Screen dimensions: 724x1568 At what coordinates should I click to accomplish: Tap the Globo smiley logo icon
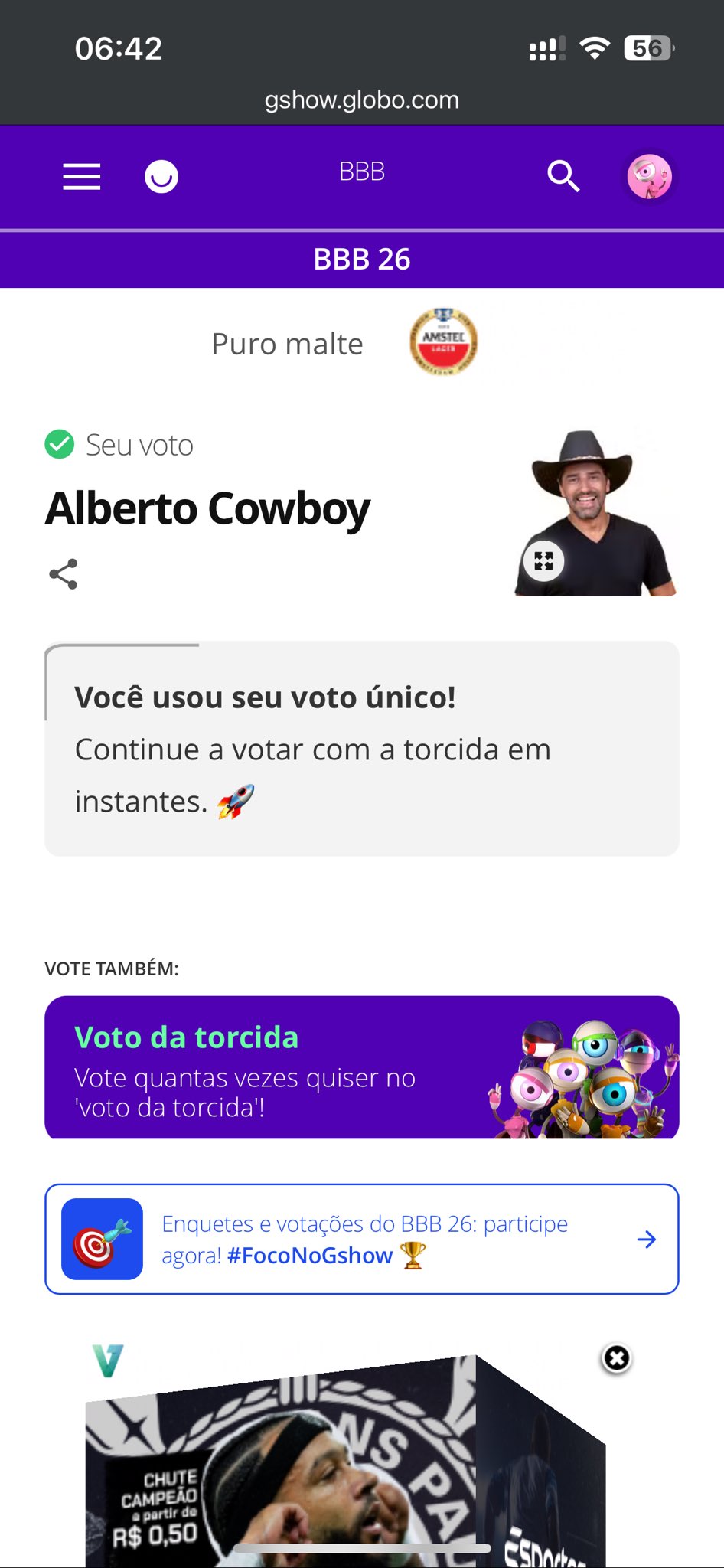[161, 177]
